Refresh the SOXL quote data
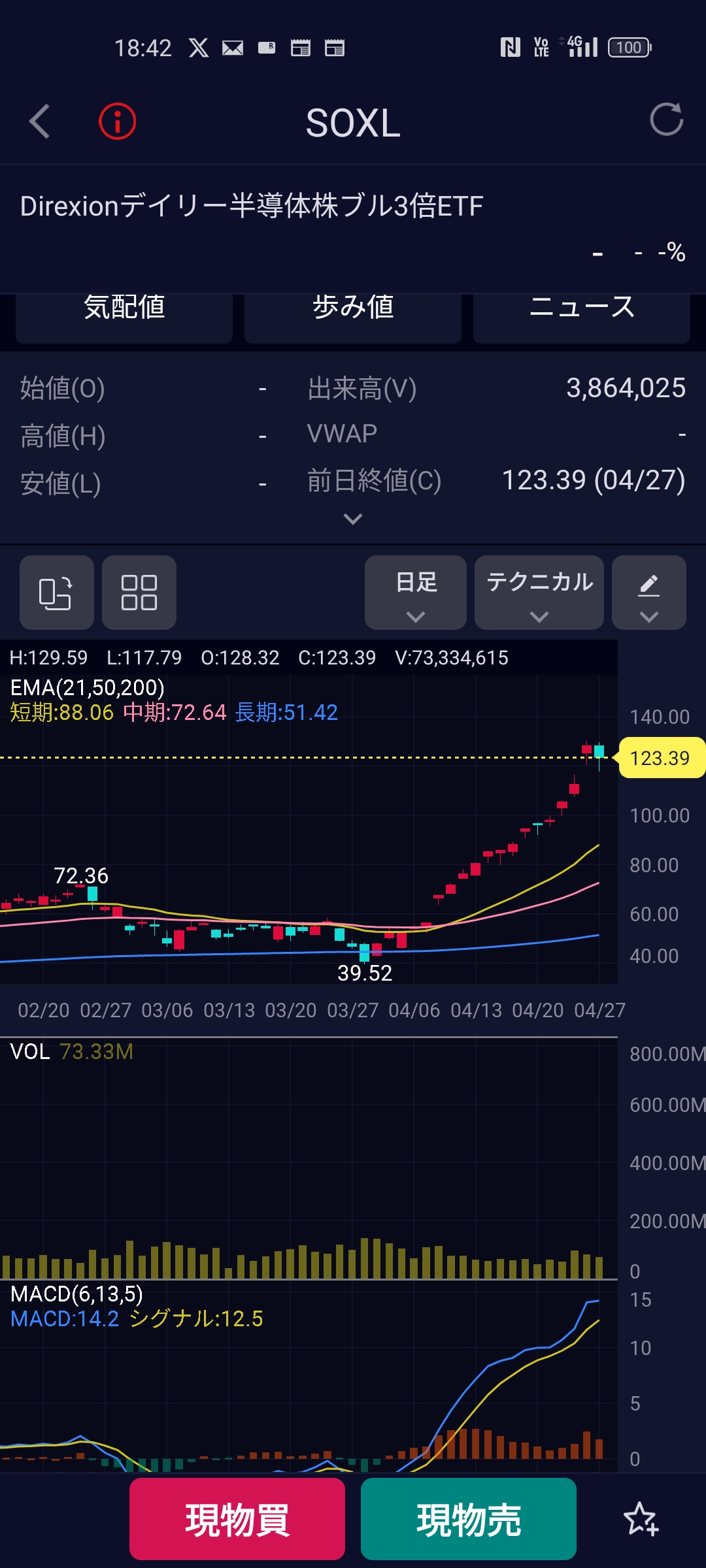Screen dimensions: 706x1568 click(666, 120)
